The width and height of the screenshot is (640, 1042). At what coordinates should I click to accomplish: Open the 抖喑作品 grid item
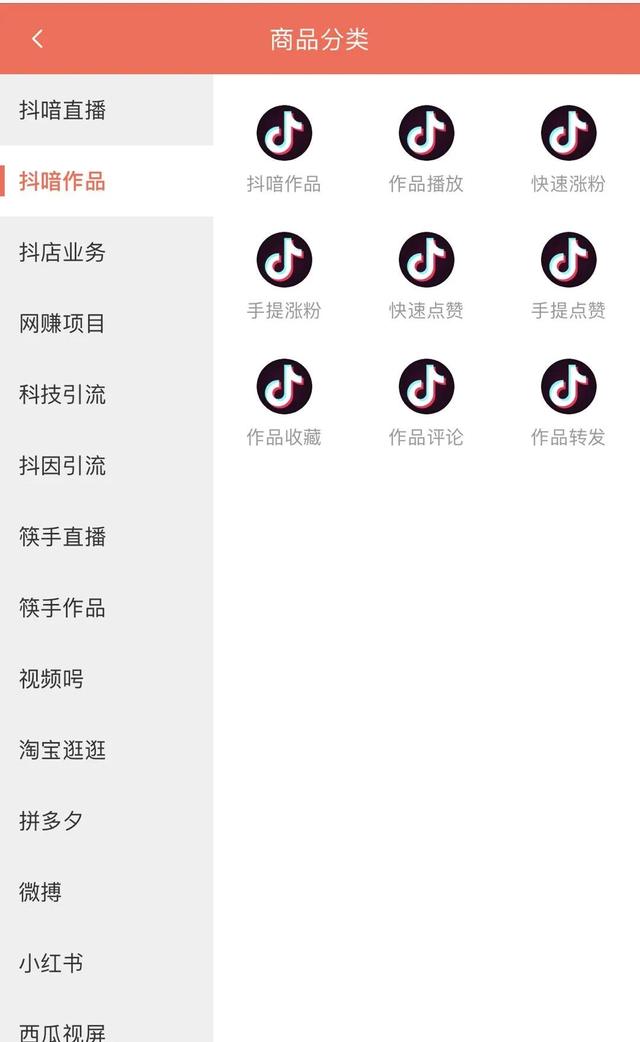pos(284,150)
